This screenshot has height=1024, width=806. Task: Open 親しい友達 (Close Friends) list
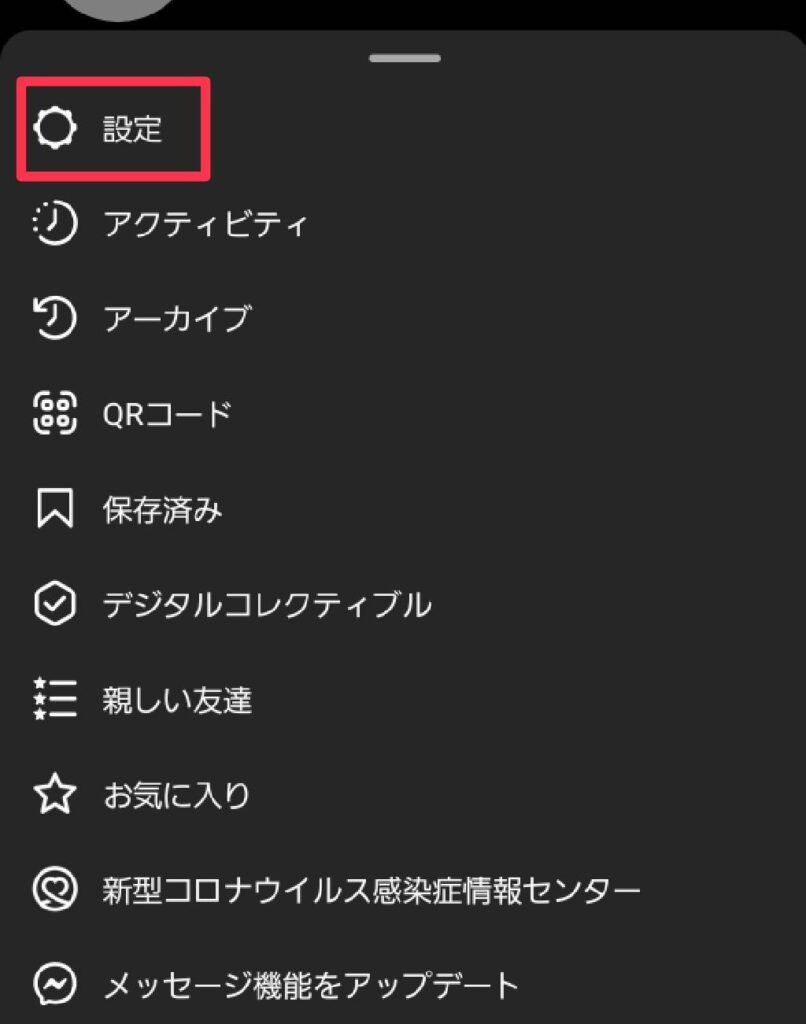click(x=176, y=700)
